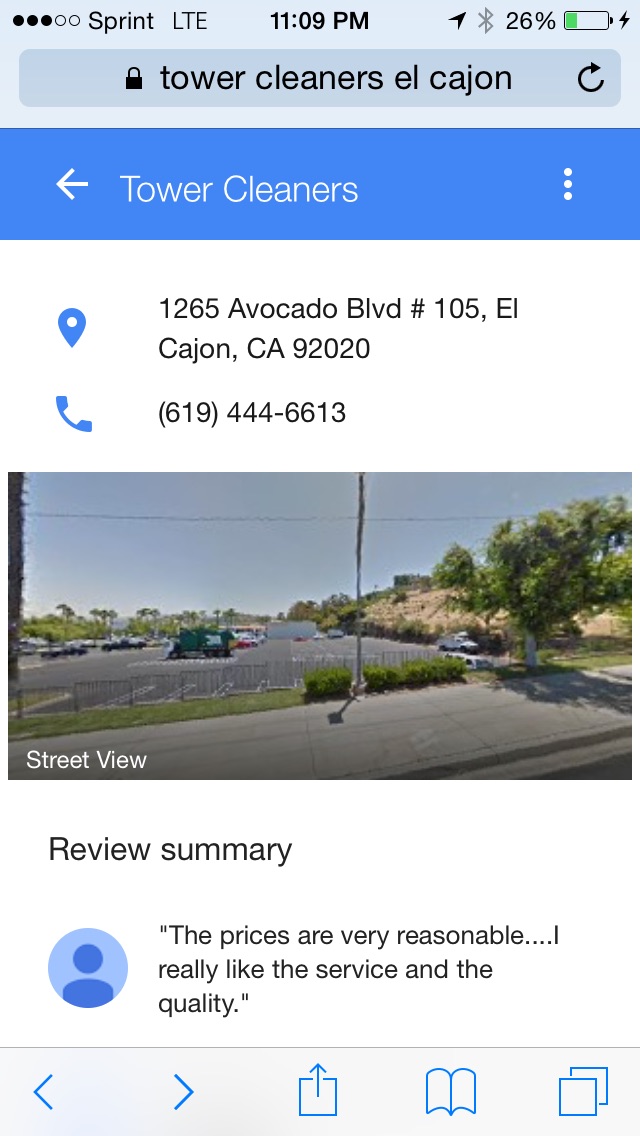Open Safari bookmarks
This screenshot has width=640, height=1136.
point(451,1091)
